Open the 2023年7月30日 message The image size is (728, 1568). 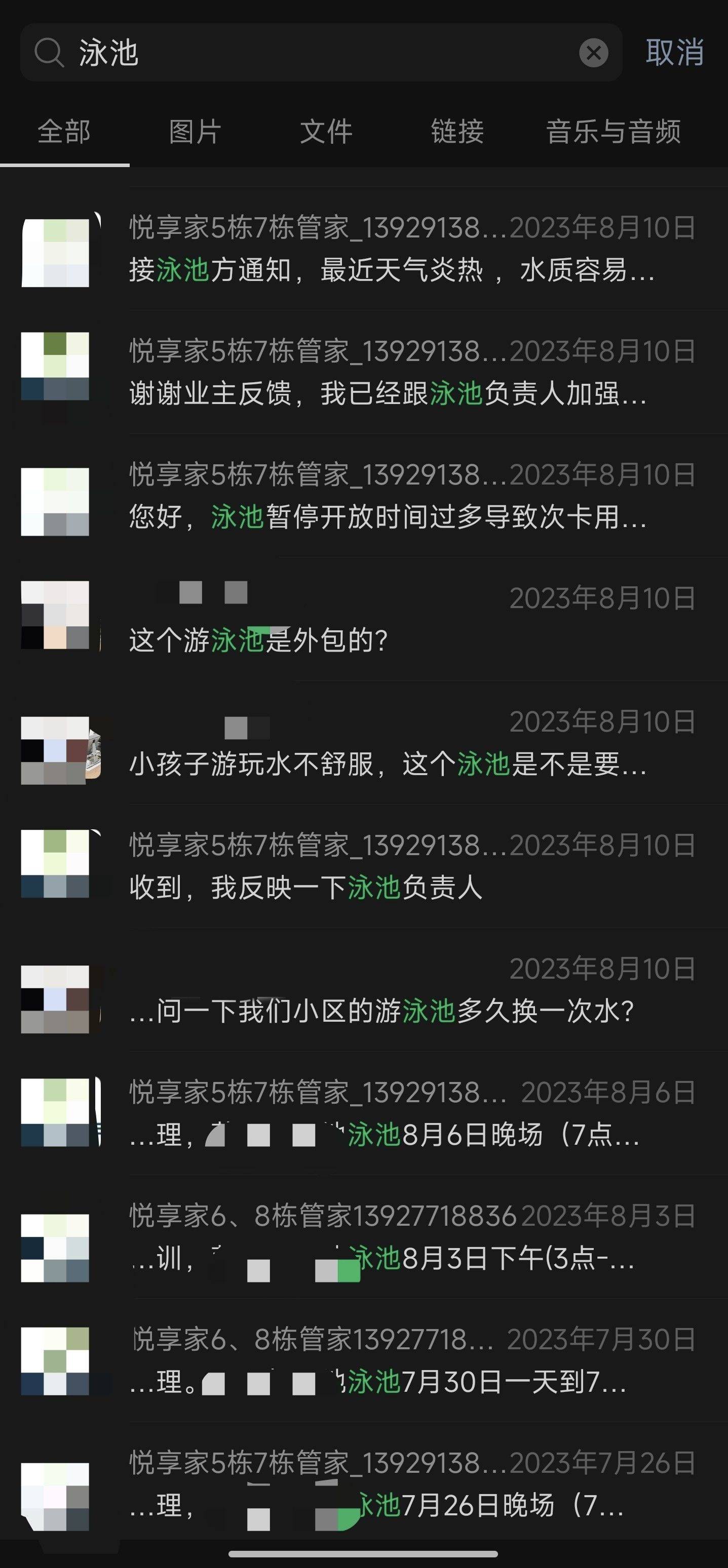(364, 1360)
